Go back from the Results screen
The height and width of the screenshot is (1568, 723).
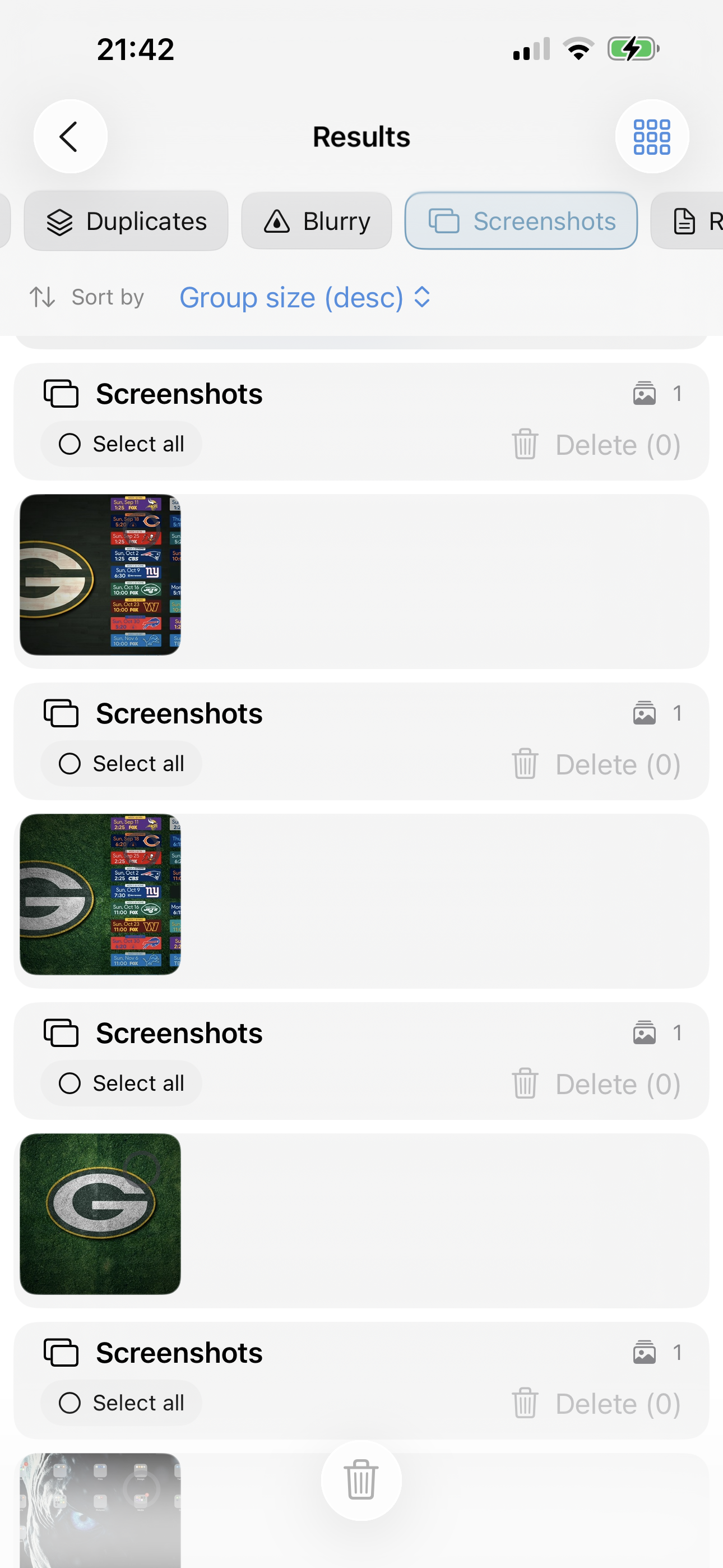(70, 136)
